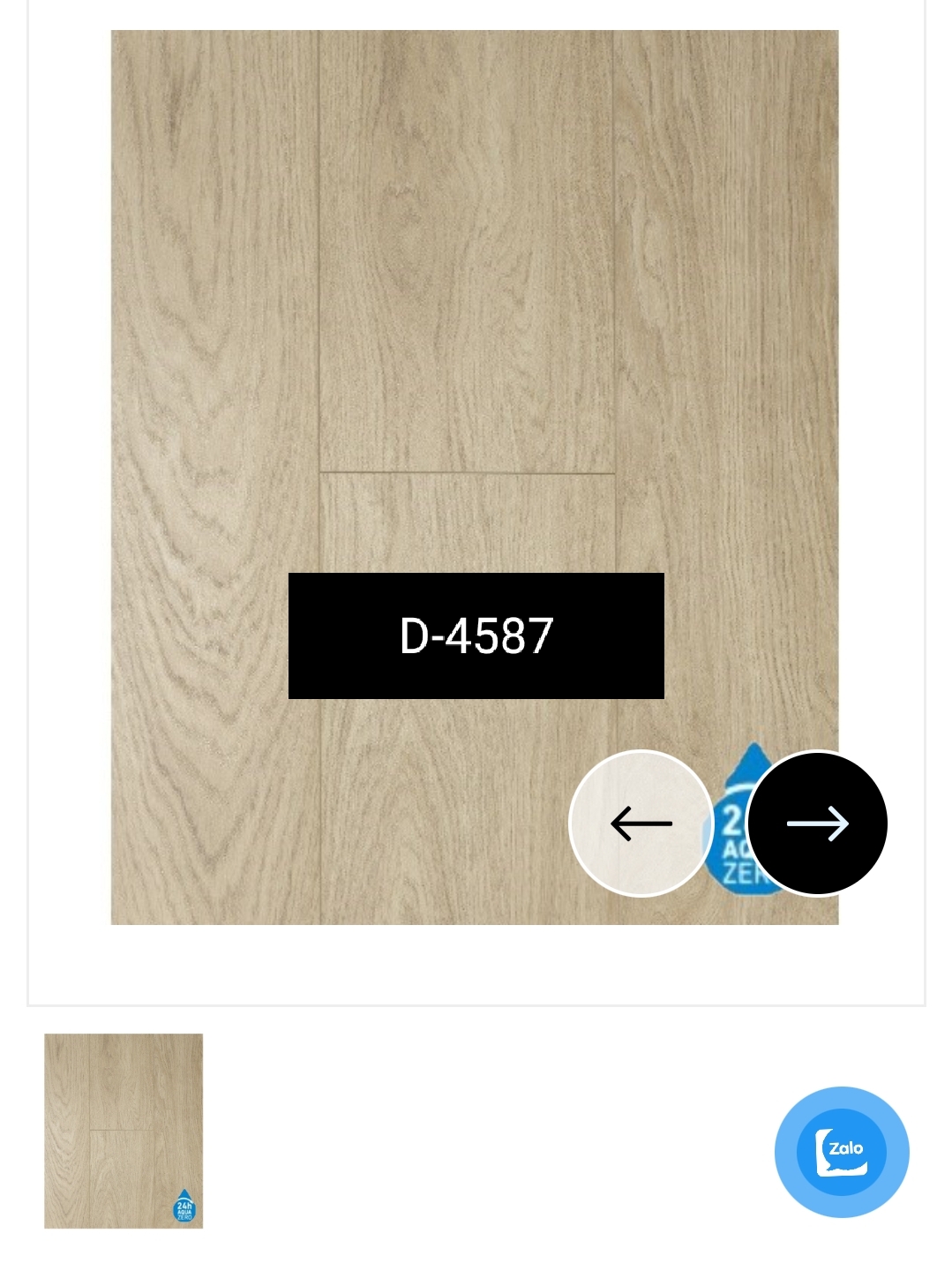This screenshot has width=952, height=1271.
Task: Open Zalo chat bubble
Action: (841, 1152)
